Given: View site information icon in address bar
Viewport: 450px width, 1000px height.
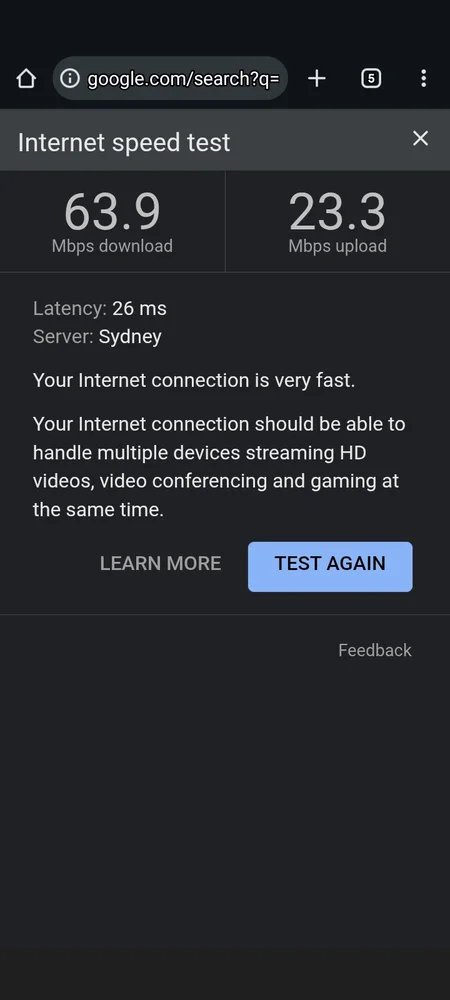Looking at the screenshot, I should 69,78.
